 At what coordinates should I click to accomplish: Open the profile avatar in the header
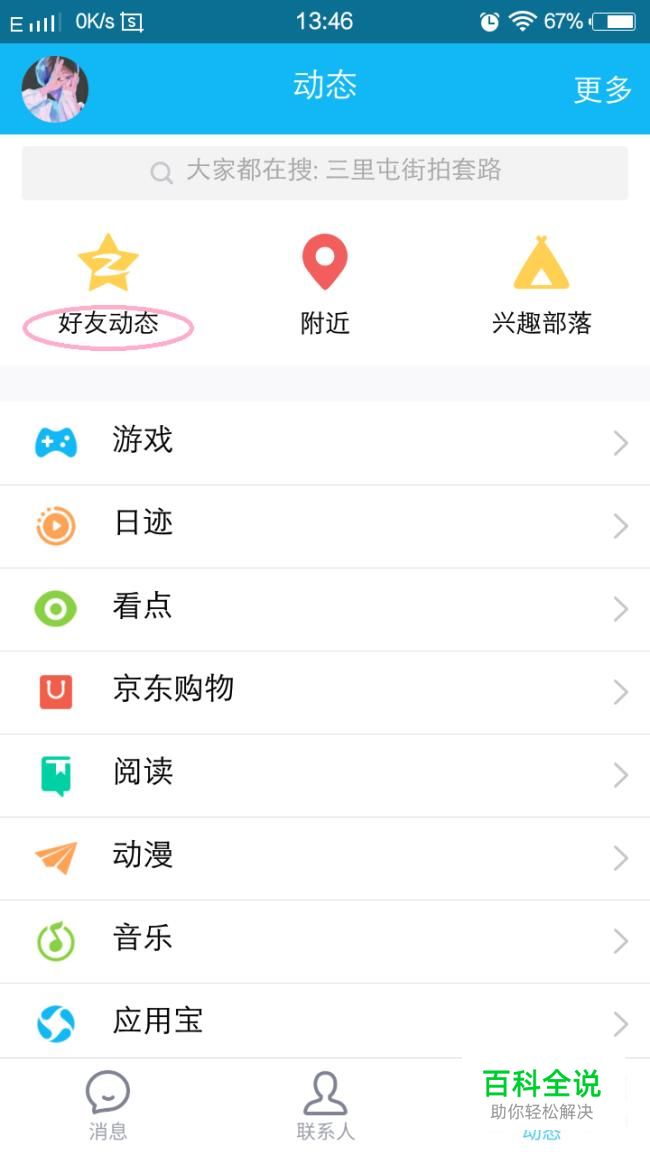point(55,89)
